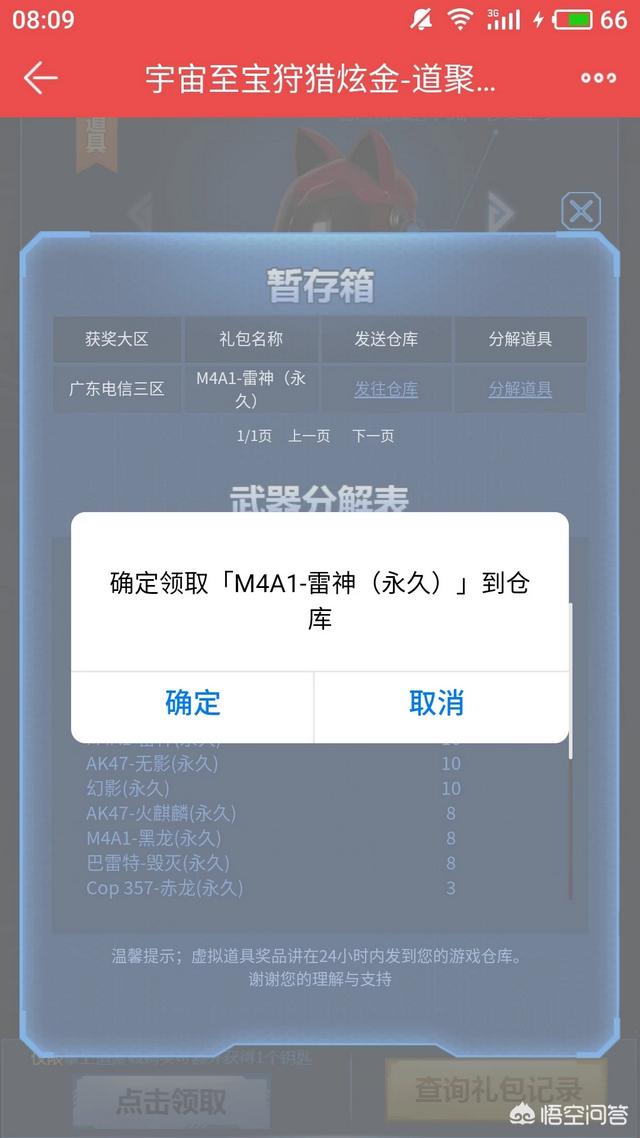Open the three-dot overflow menu
The height and width of the screenshot is (1138, 640).
598,78
